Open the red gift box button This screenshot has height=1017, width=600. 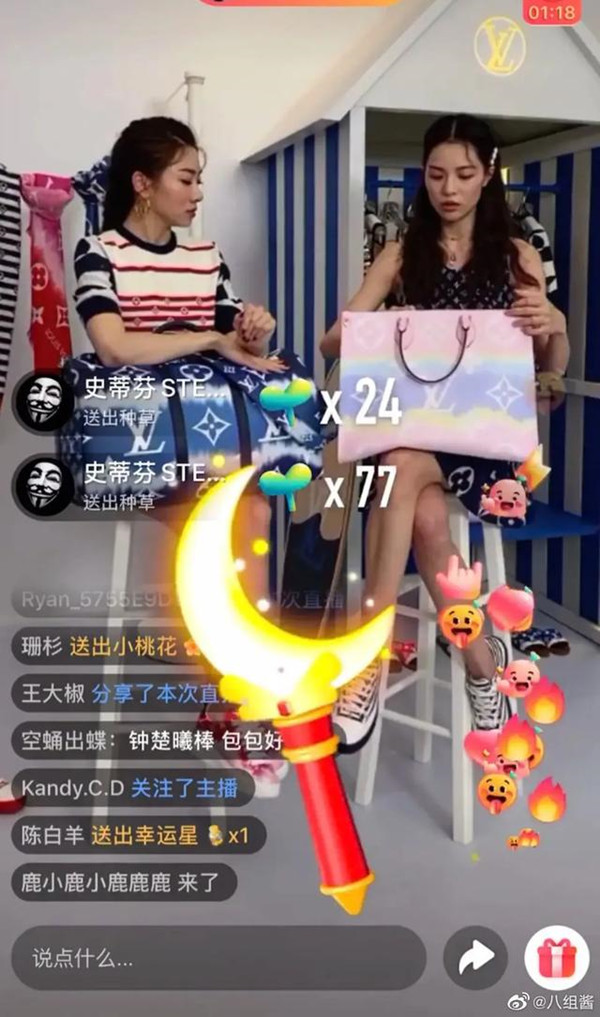tap(556, 957)
